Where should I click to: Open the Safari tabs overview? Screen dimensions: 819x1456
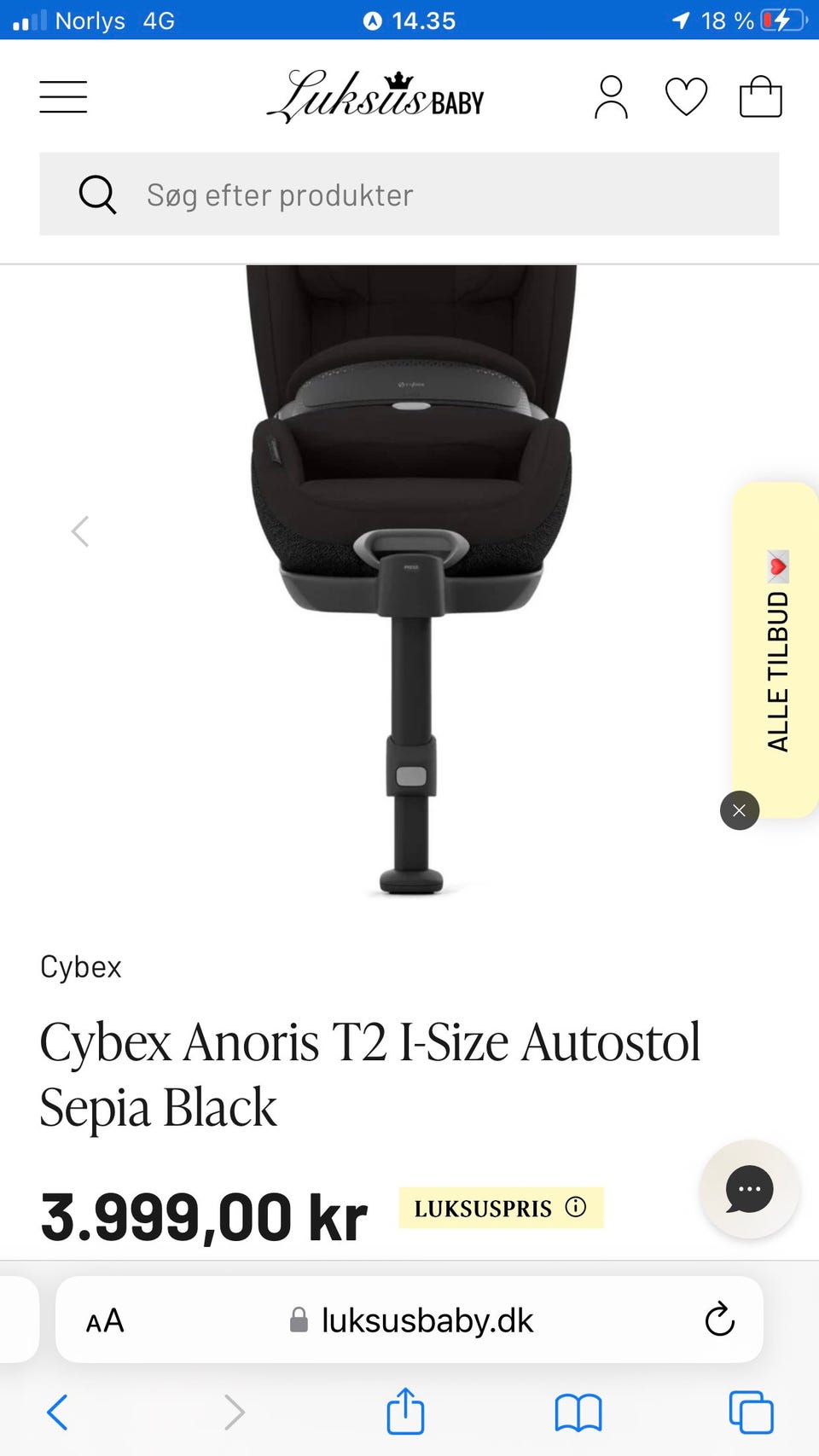751,1412
